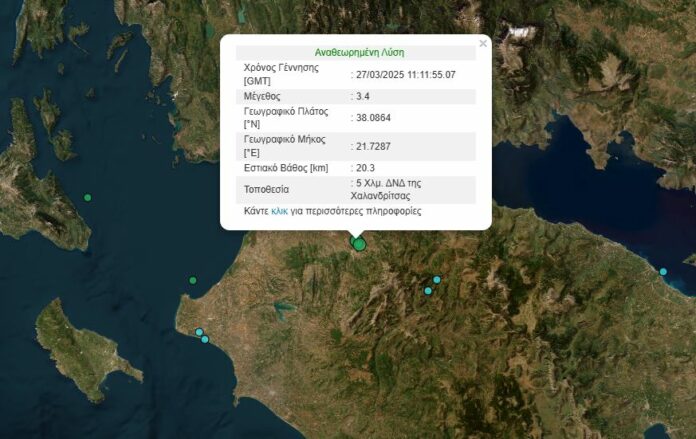Image resolution: width=696 pixels, height=439 pixels.
Task: Open the κλικ link for more information
Action: pyautogui.click(x=279, y=212)
